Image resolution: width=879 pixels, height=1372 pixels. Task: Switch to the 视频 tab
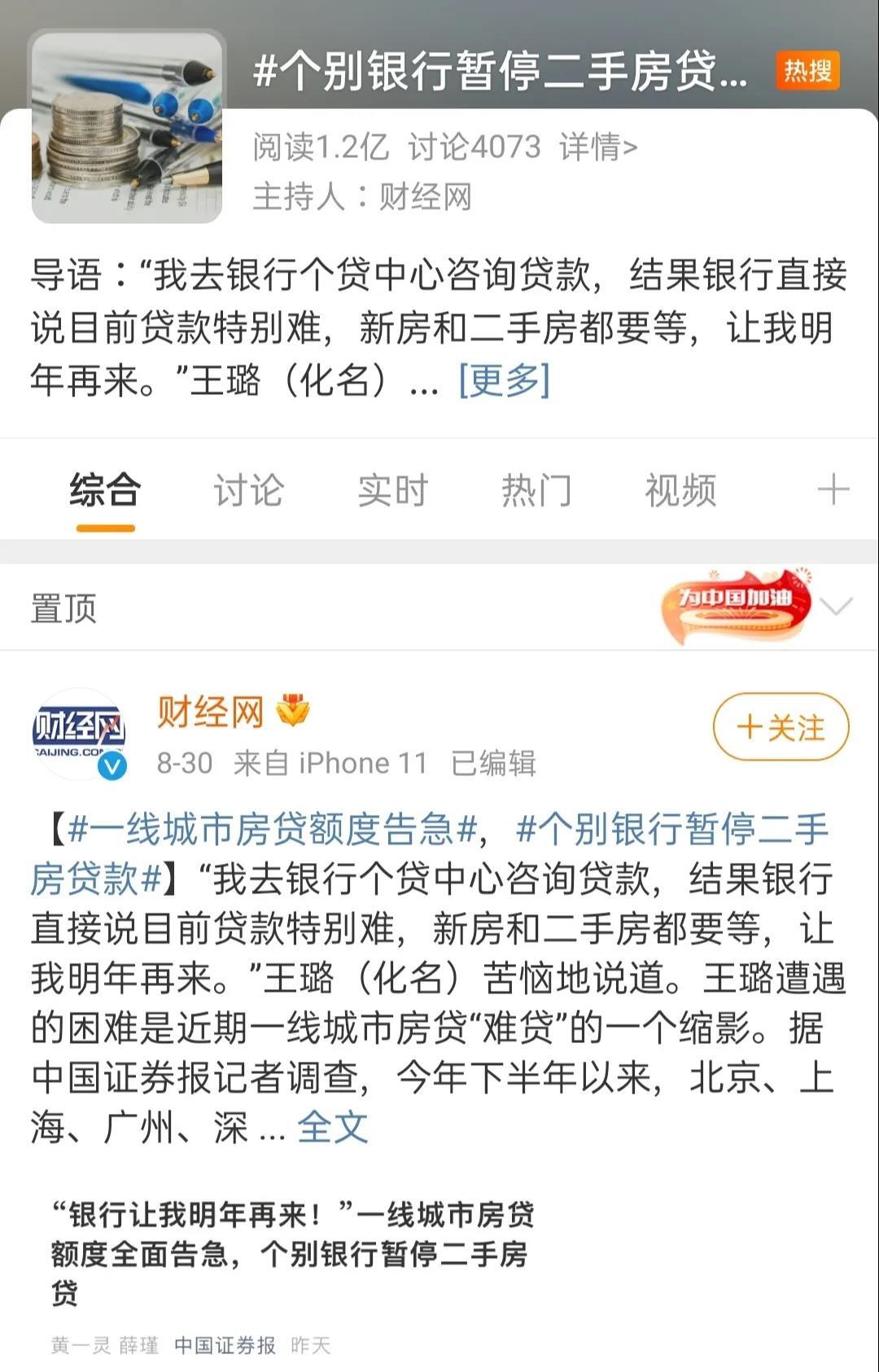(680, 490)
